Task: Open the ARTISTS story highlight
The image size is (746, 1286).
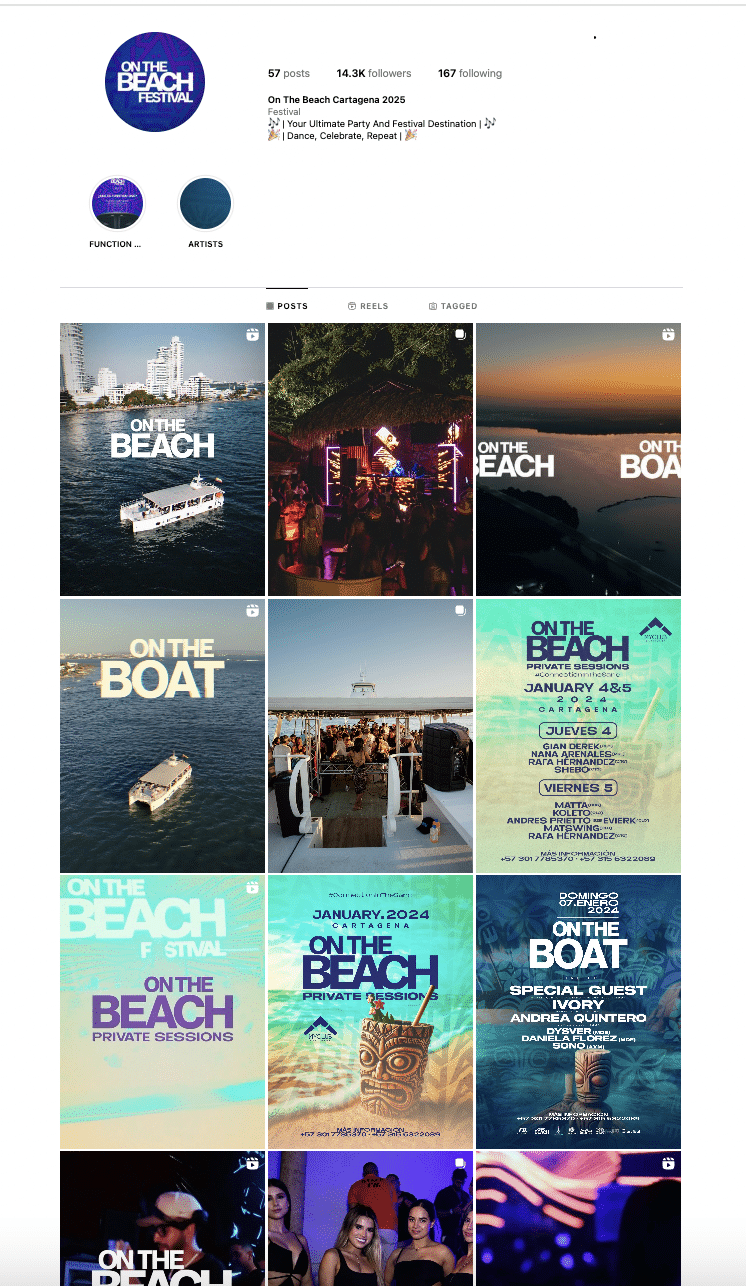Action: tap(205, 204)
